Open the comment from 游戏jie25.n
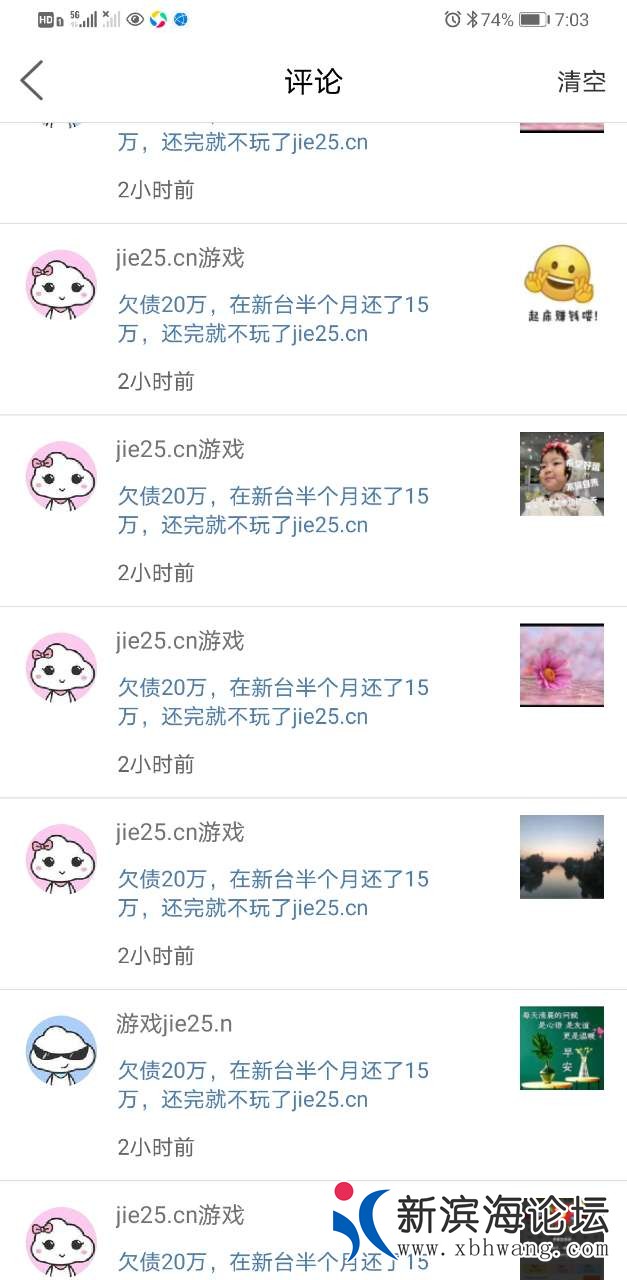The image size is (627, 1280). tap(273, 1085)
